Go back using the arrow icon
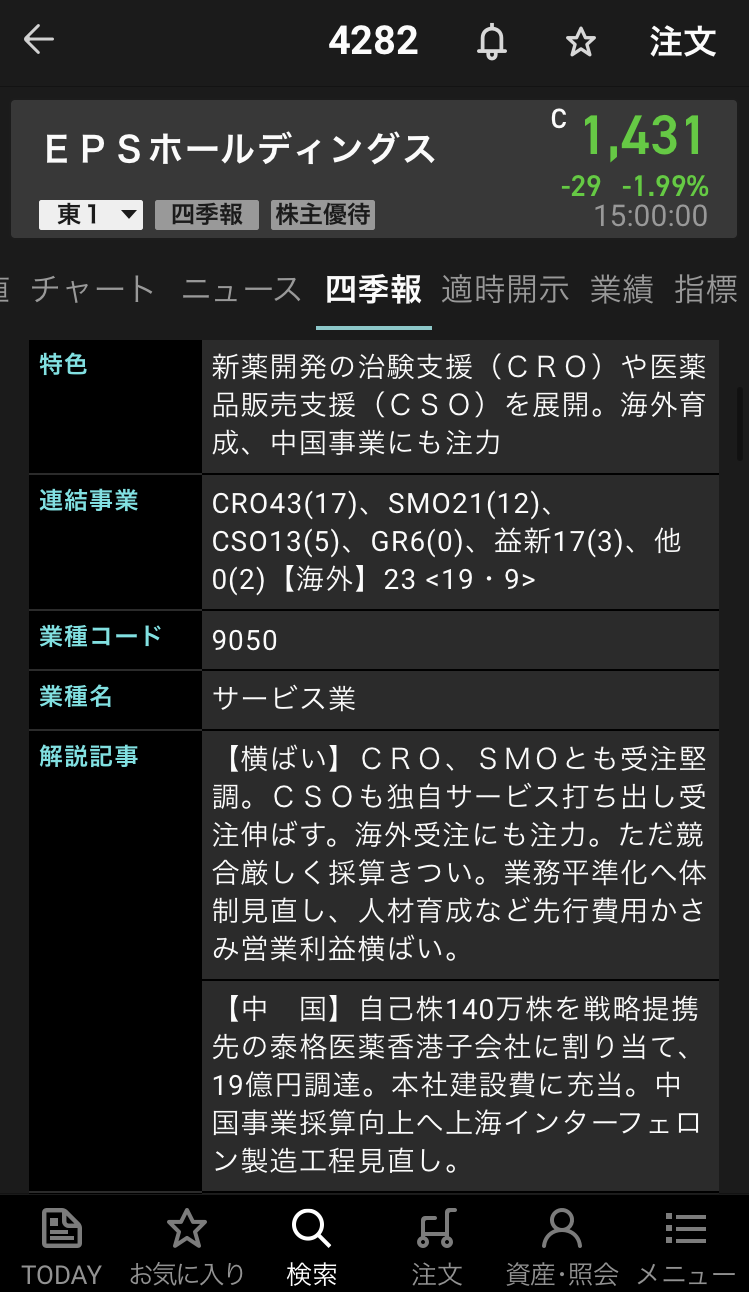The image size is (749, 1292). 39,41
